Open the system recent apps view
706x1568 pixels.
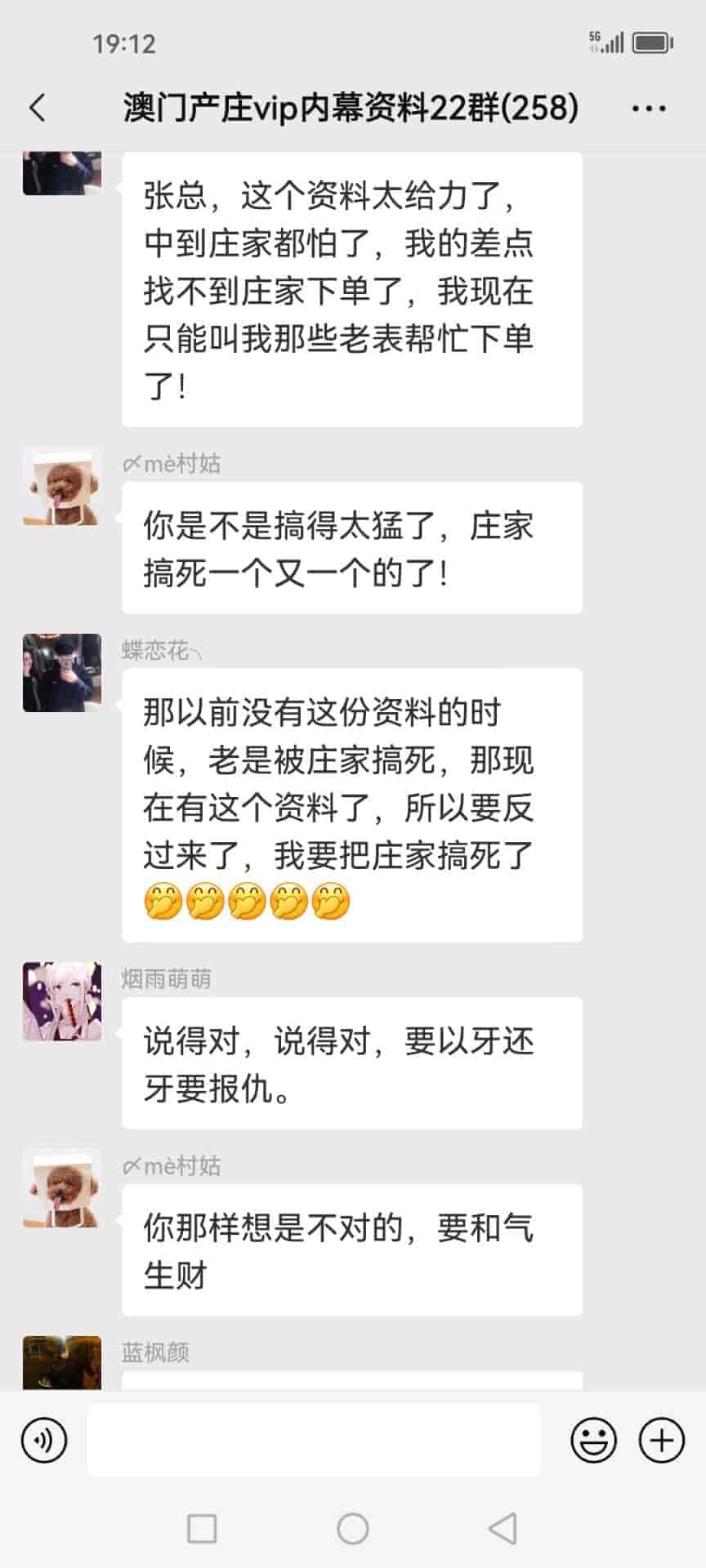click(202, 1528)
